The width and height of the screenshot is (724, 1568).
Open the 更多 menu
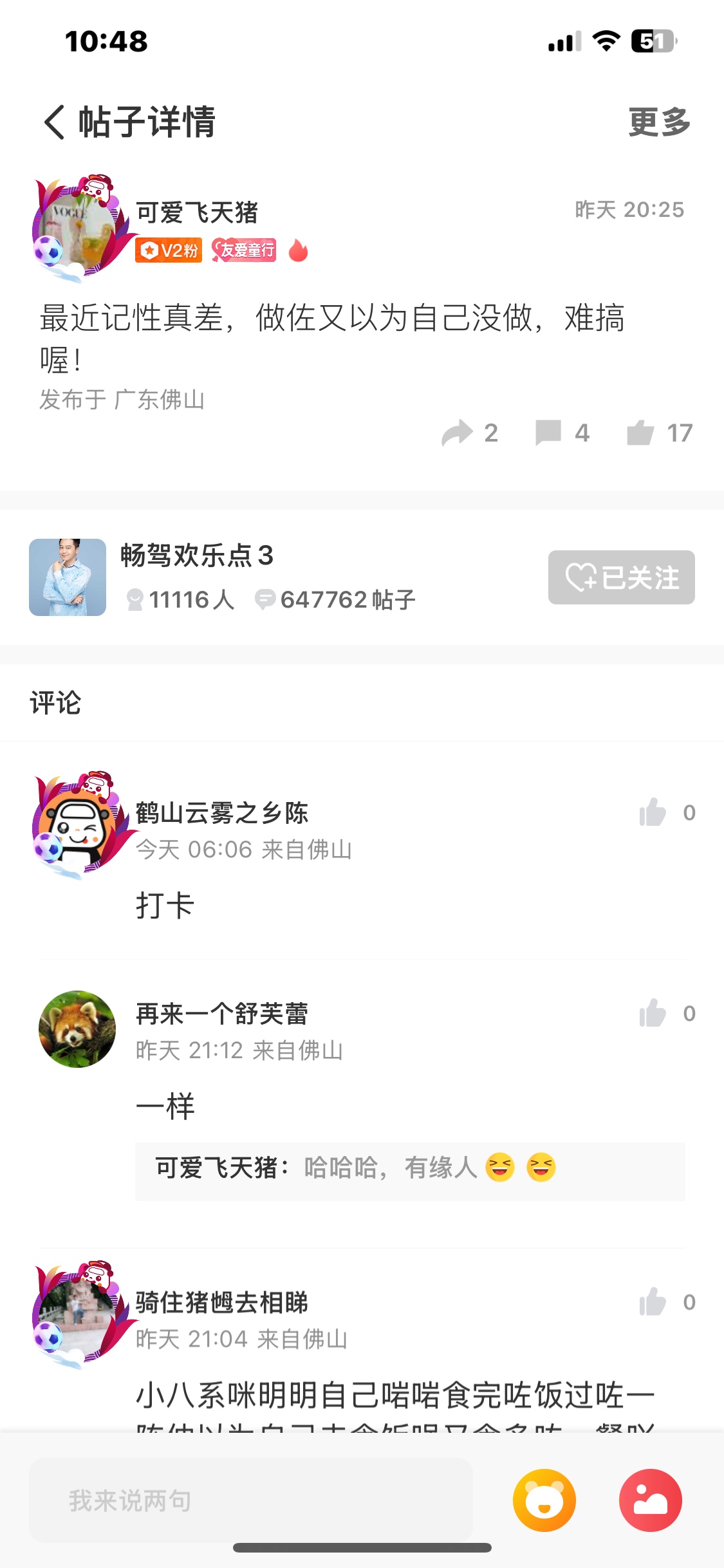(659, 122)
